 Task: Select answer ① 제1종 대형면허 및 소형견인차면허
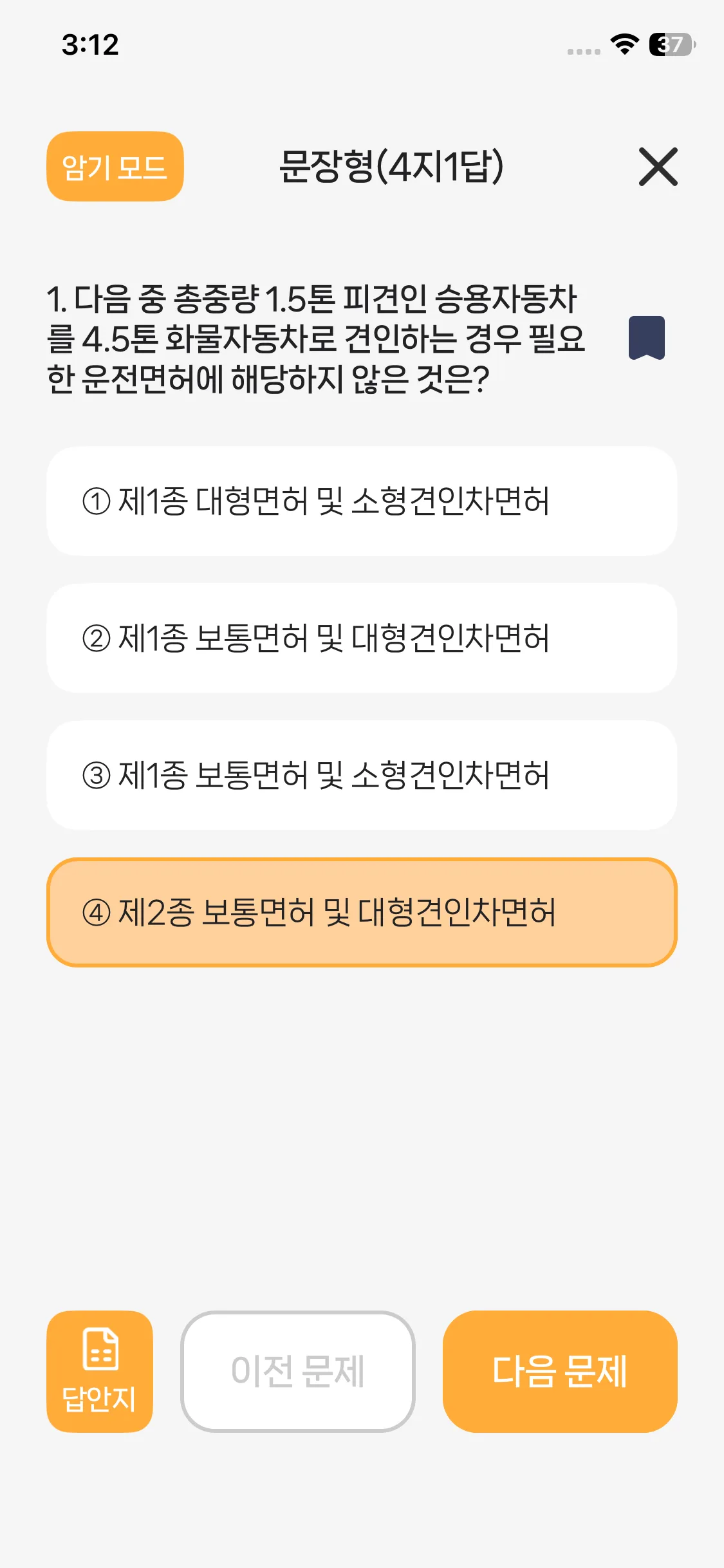click(x=362, y=501)
